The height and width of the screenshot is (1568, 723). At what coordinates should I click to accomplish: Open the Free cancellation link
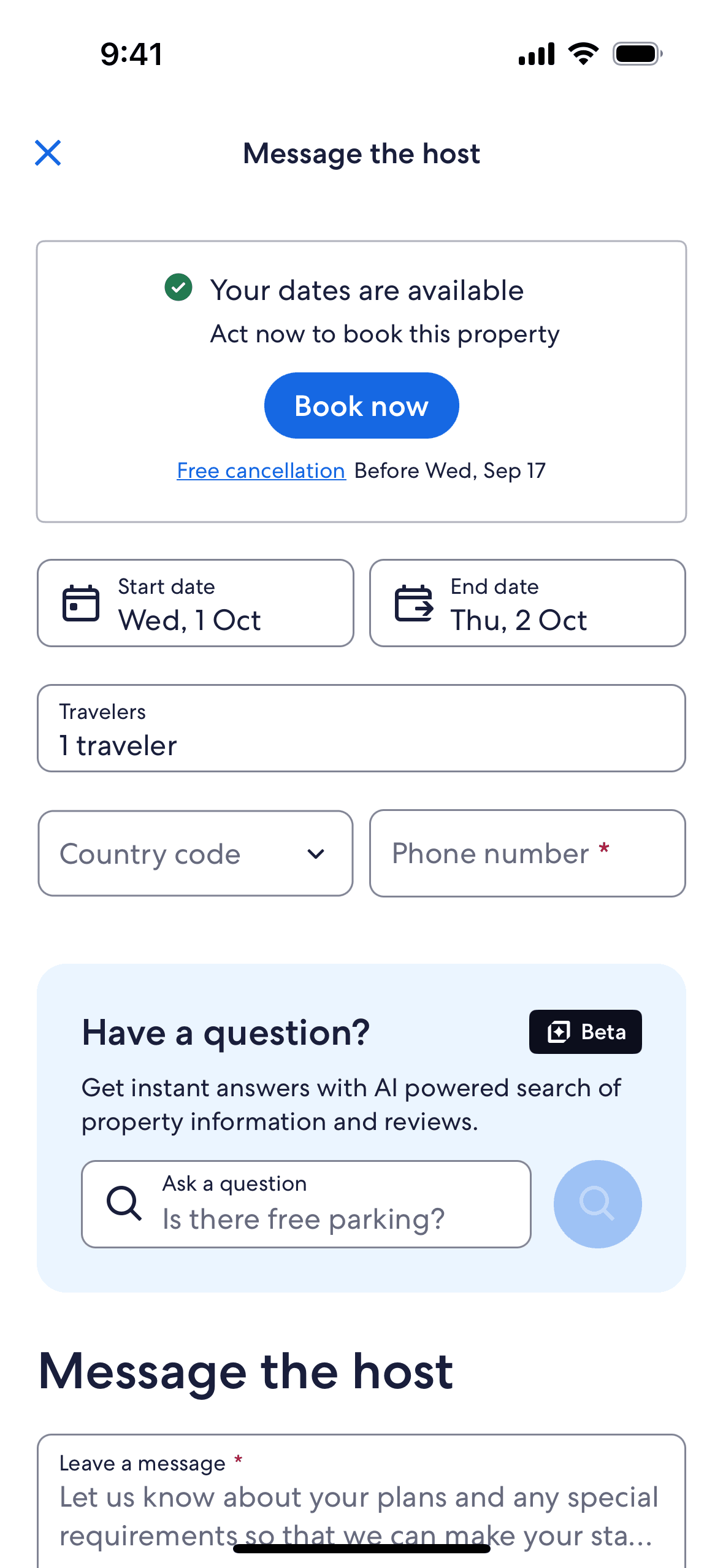[x=261, y=471]
